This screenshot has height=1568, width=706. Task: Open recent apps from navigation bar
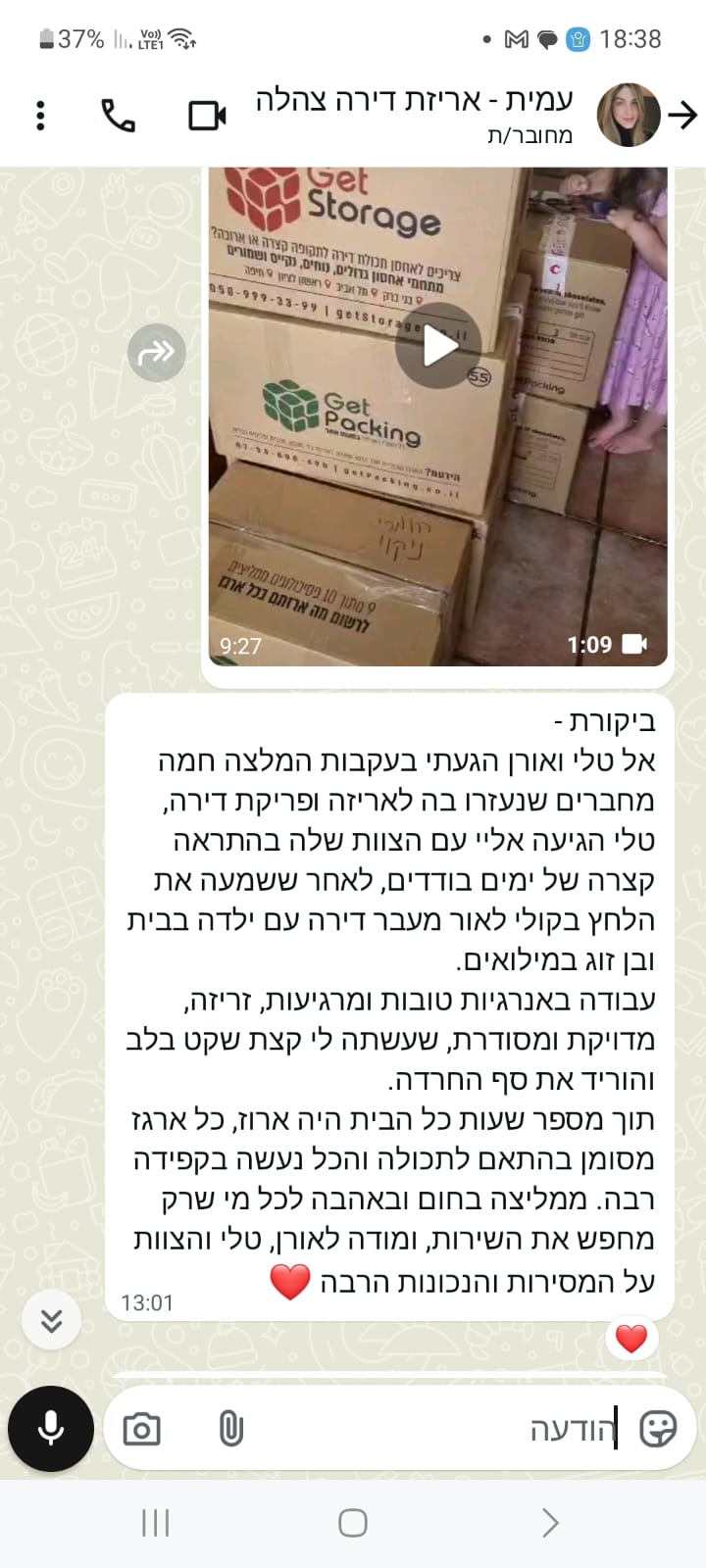click(x=156, y=1522)
